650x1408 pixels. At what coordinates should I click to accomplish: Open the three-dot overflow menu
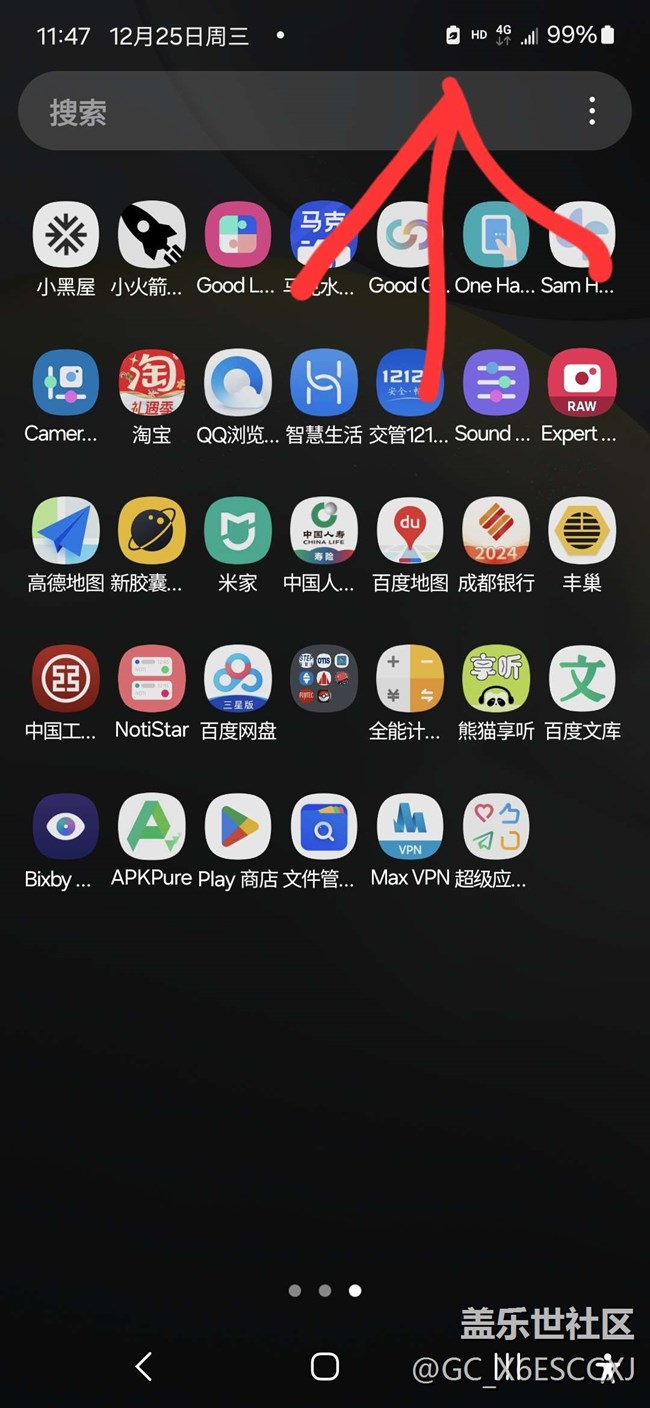(x=592, y=111)
